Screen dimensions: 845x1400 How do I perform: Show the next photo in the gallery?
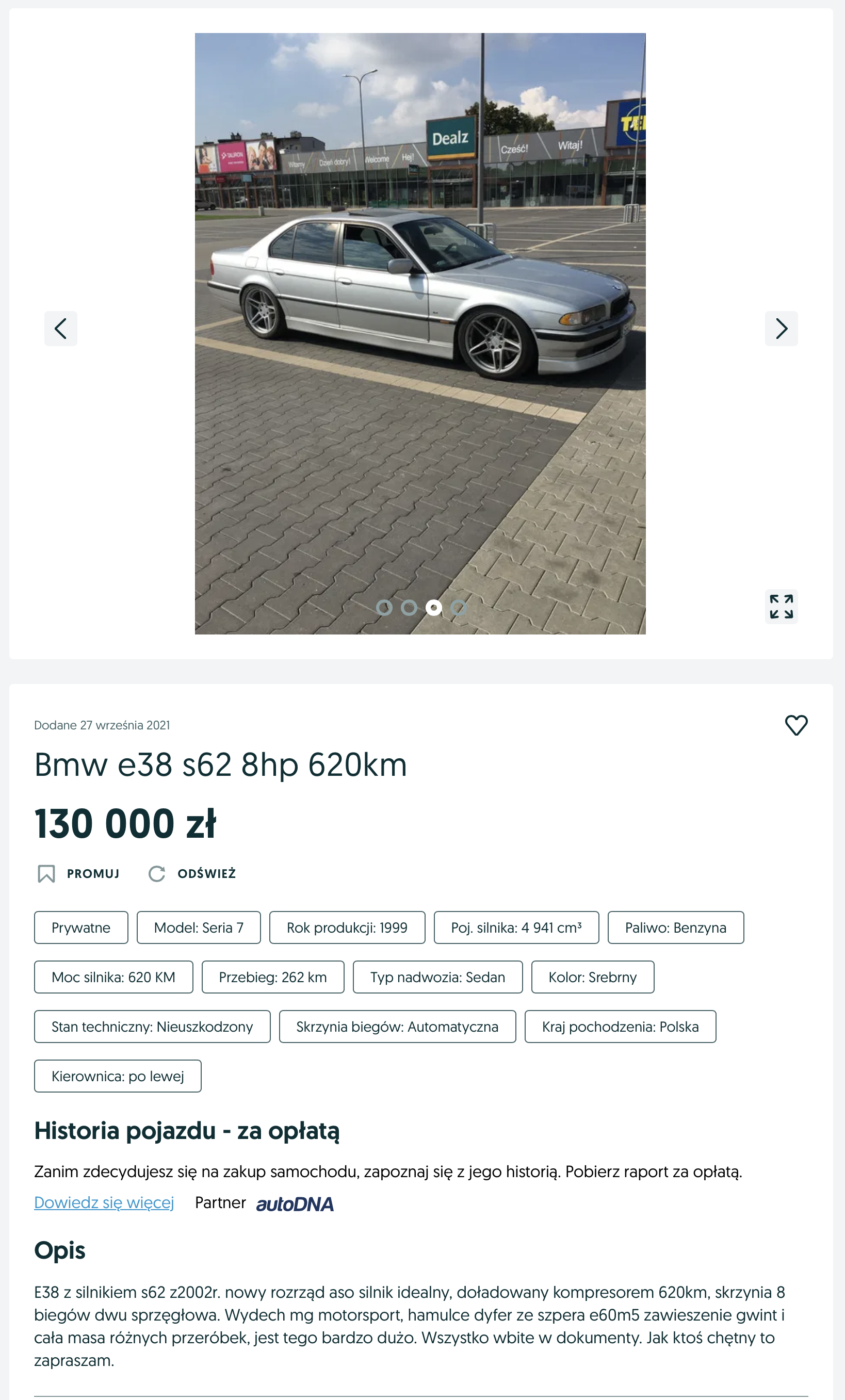point(781,329)
